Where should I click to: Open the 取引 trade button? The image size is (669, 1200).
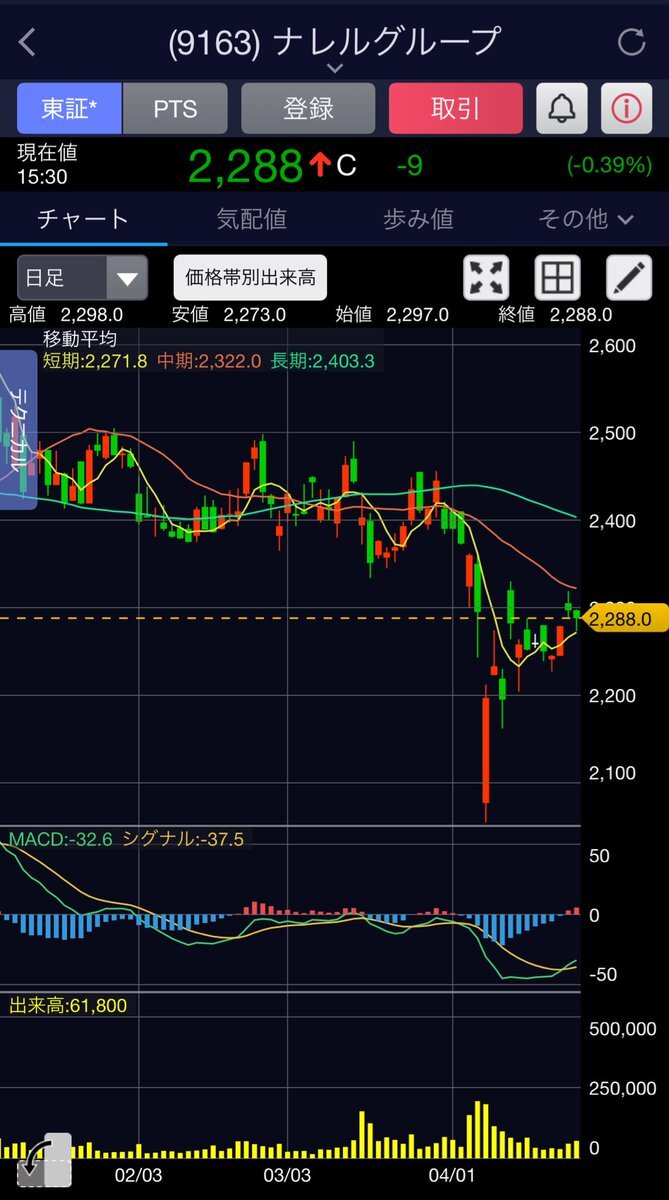(x=455, y=108)
